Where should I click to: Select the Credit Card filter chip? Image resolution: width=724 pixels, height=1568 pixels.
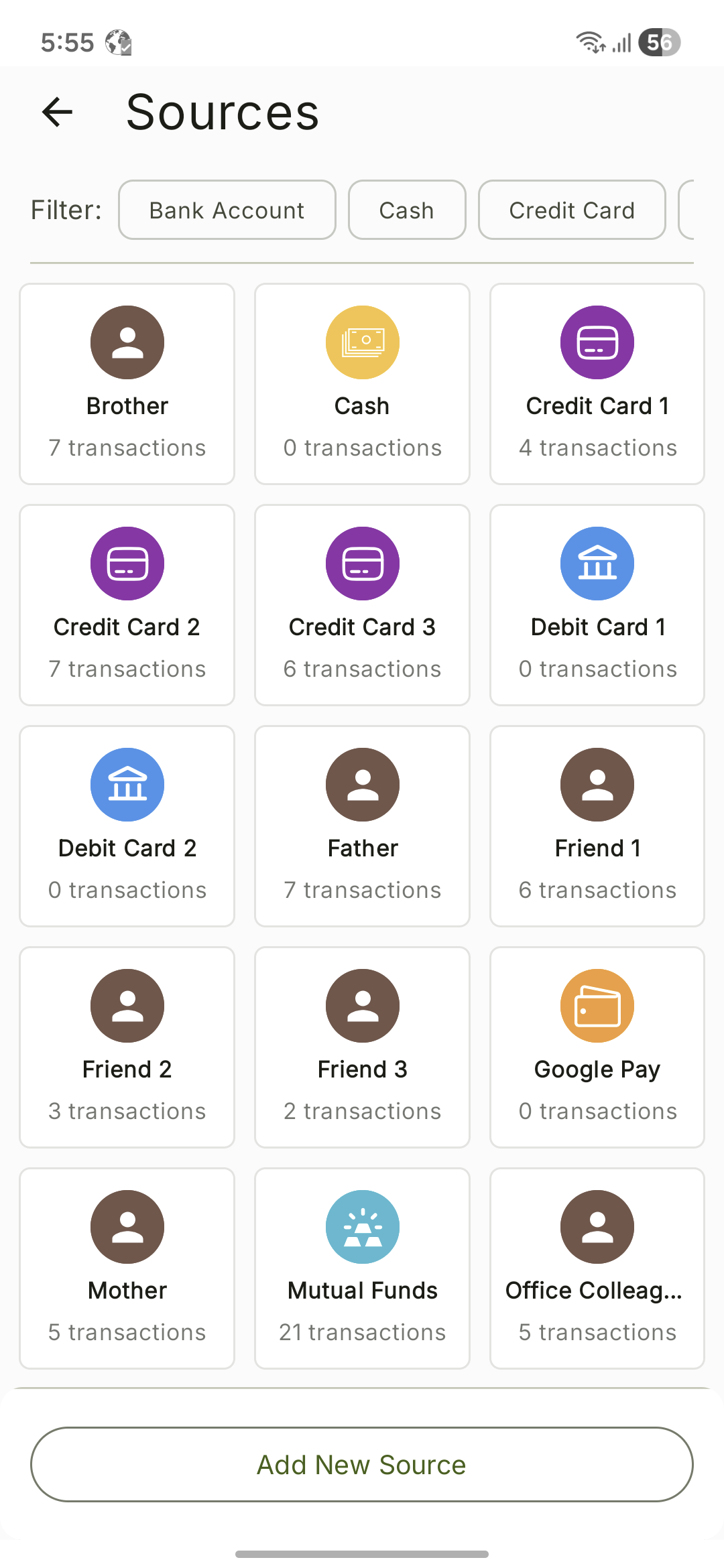coord(571,210)
